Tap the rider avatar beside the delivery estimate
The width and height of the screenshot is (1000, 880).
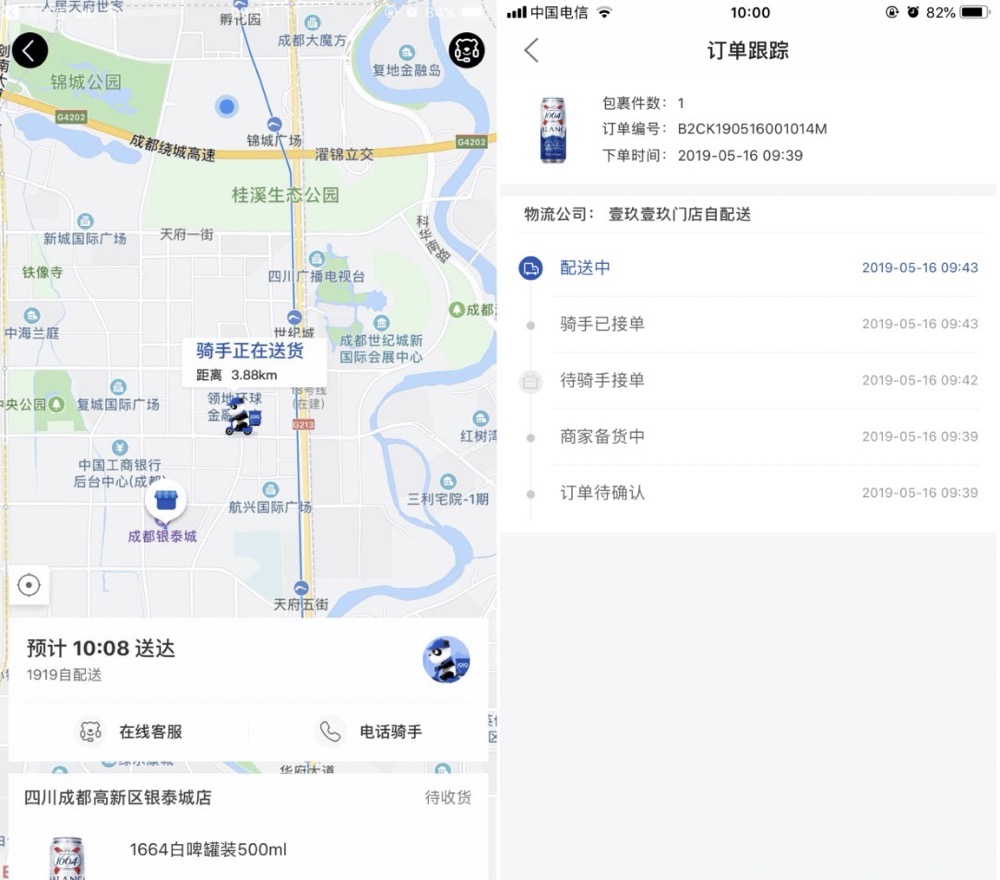(x=446, y=659)
